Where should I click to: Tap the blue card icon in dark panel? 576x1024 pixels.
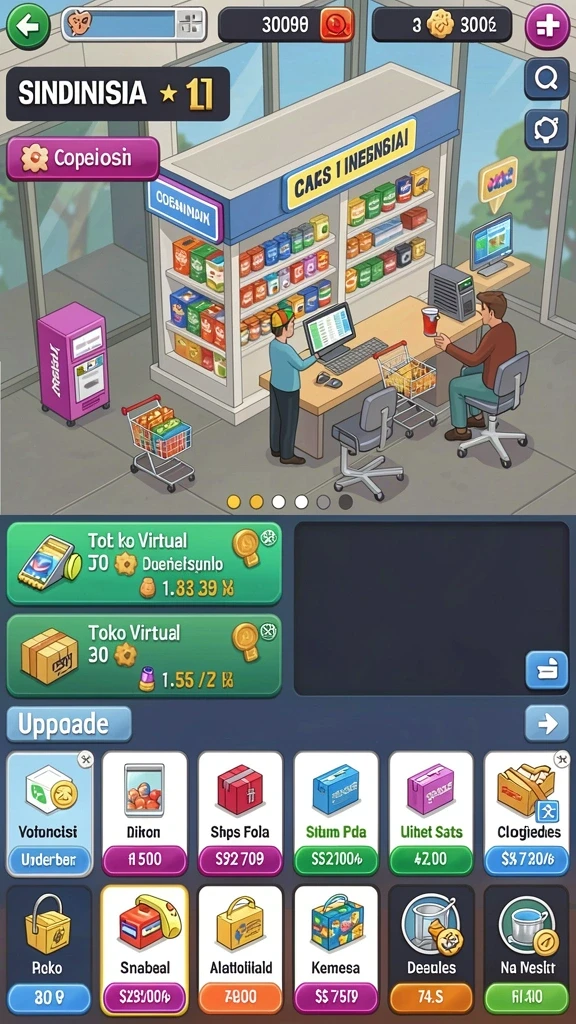click(x=547, y=671)
